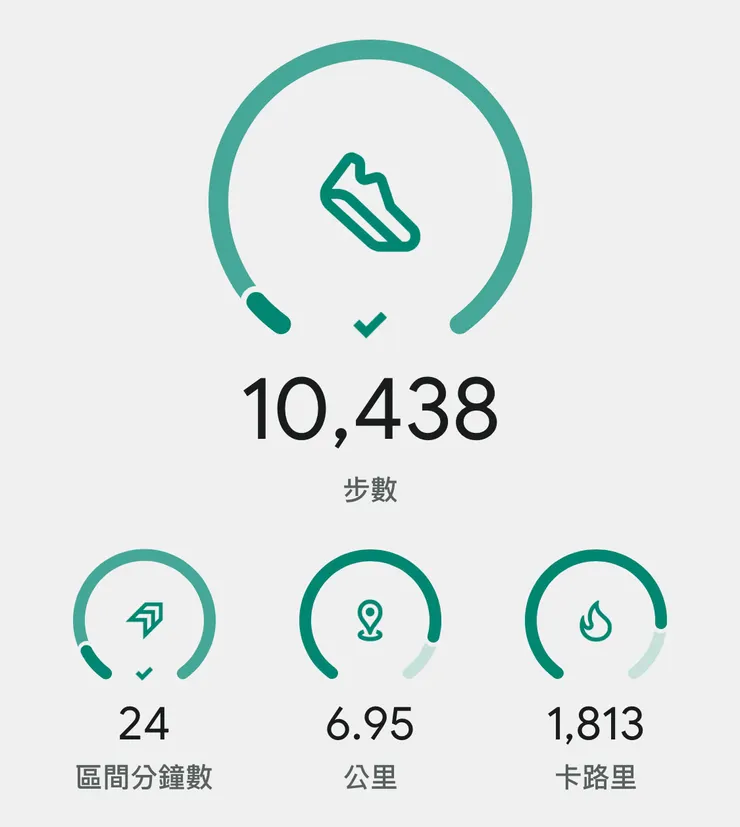Screen dimensions: 740x827
Task: Tap the shoe steps icon
Action: pyautogui.click(x=368, y=200)
